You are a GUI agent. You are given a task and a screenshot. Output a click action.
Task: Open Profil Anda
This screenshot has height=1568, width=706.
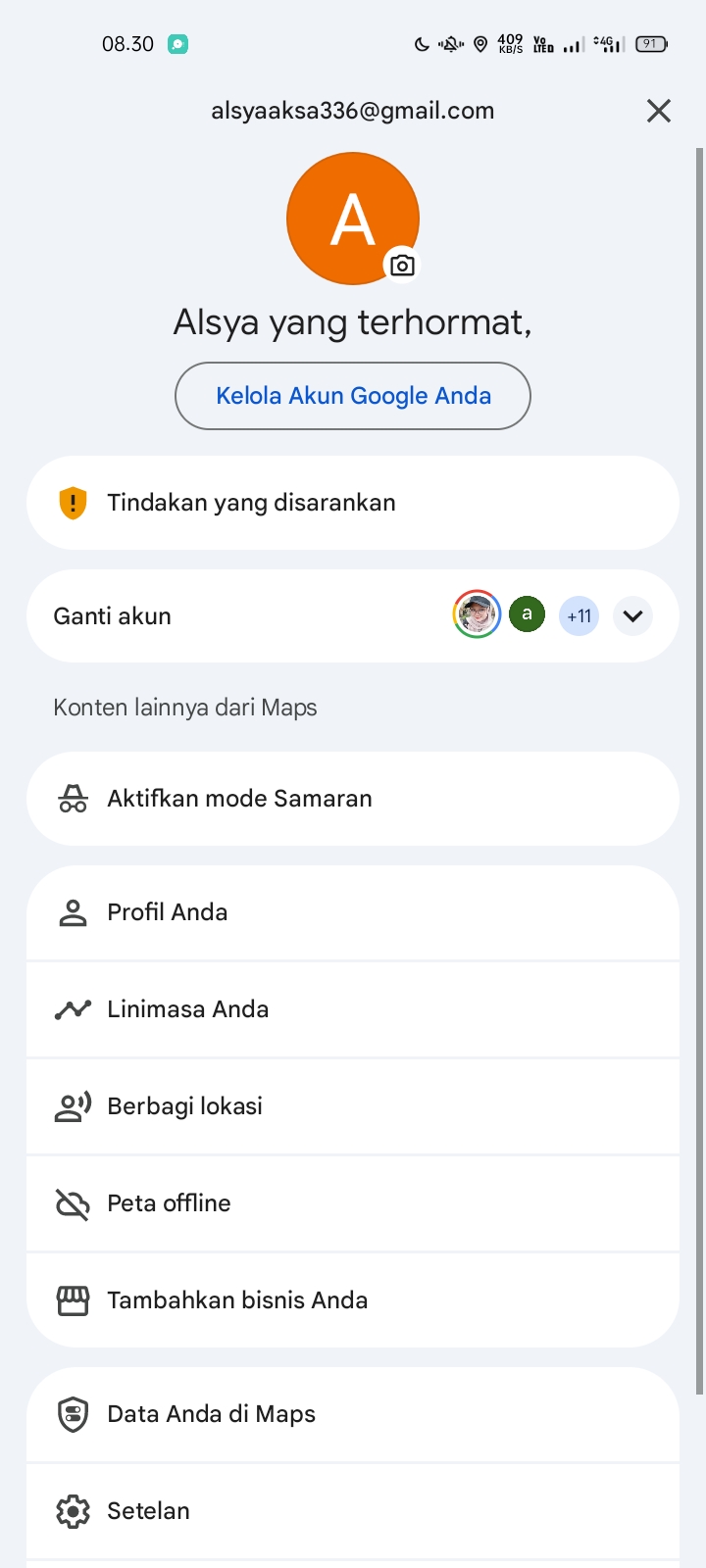click(353, 913)
